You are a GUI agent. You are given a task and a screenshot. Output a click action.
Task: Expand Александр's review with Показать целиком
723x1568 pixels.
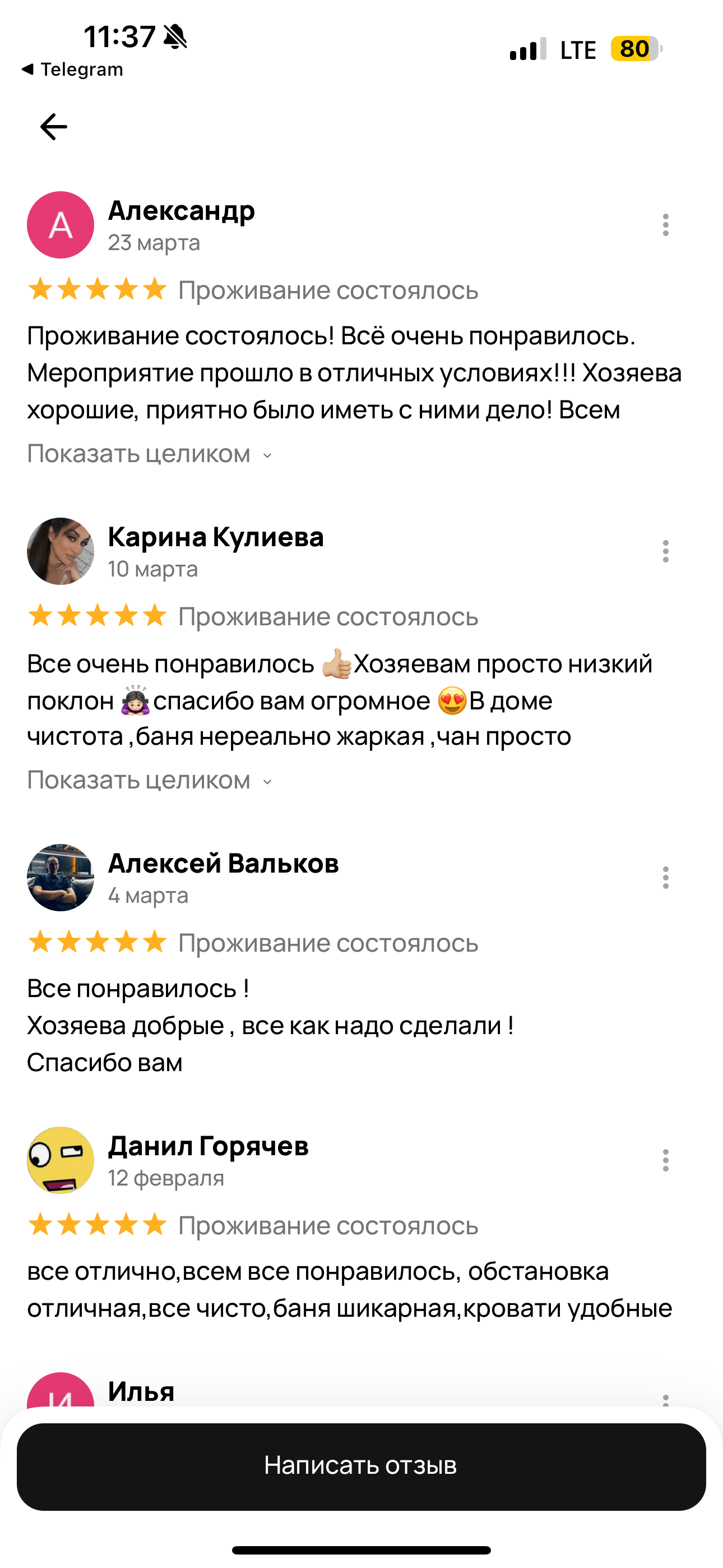coord(149,454)
